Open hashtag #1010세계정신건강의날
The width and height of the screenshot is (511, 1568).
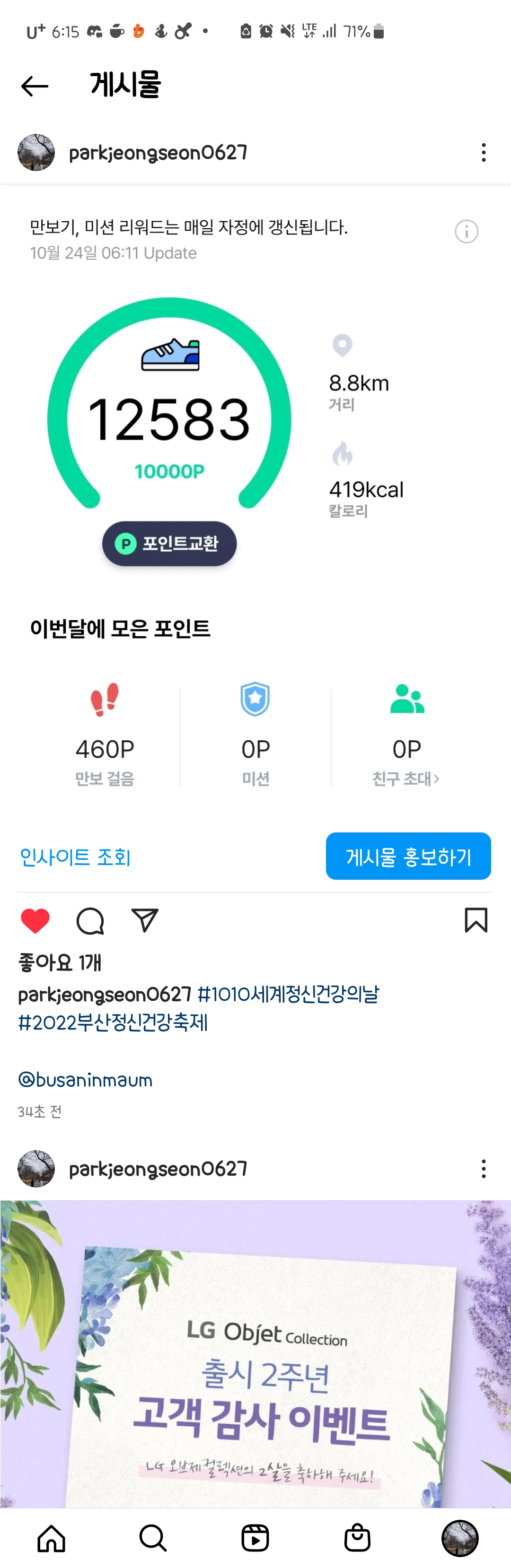pyautogui.click(x=288, y=995)
